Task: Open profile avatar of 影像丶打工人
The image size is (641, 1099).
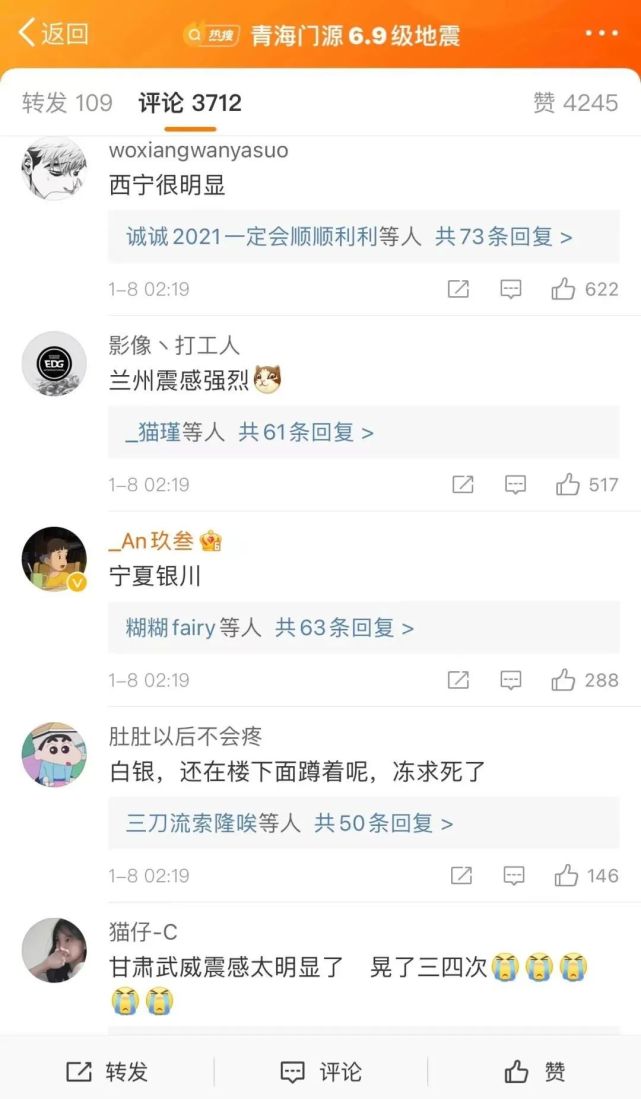Action: click(54, 364)
